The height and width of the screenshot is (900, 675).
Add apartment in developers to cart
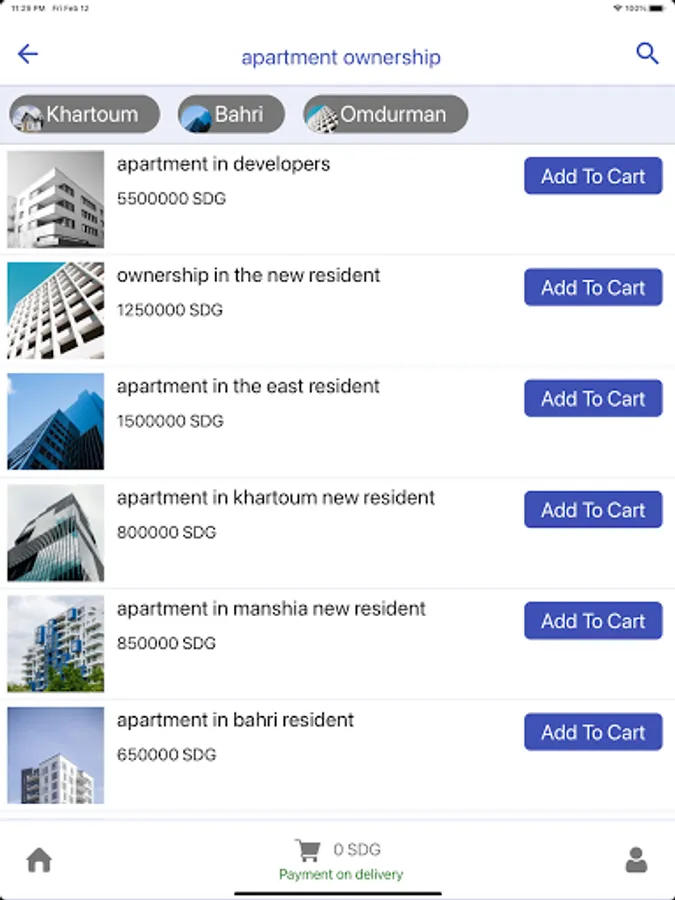point(593,176)
